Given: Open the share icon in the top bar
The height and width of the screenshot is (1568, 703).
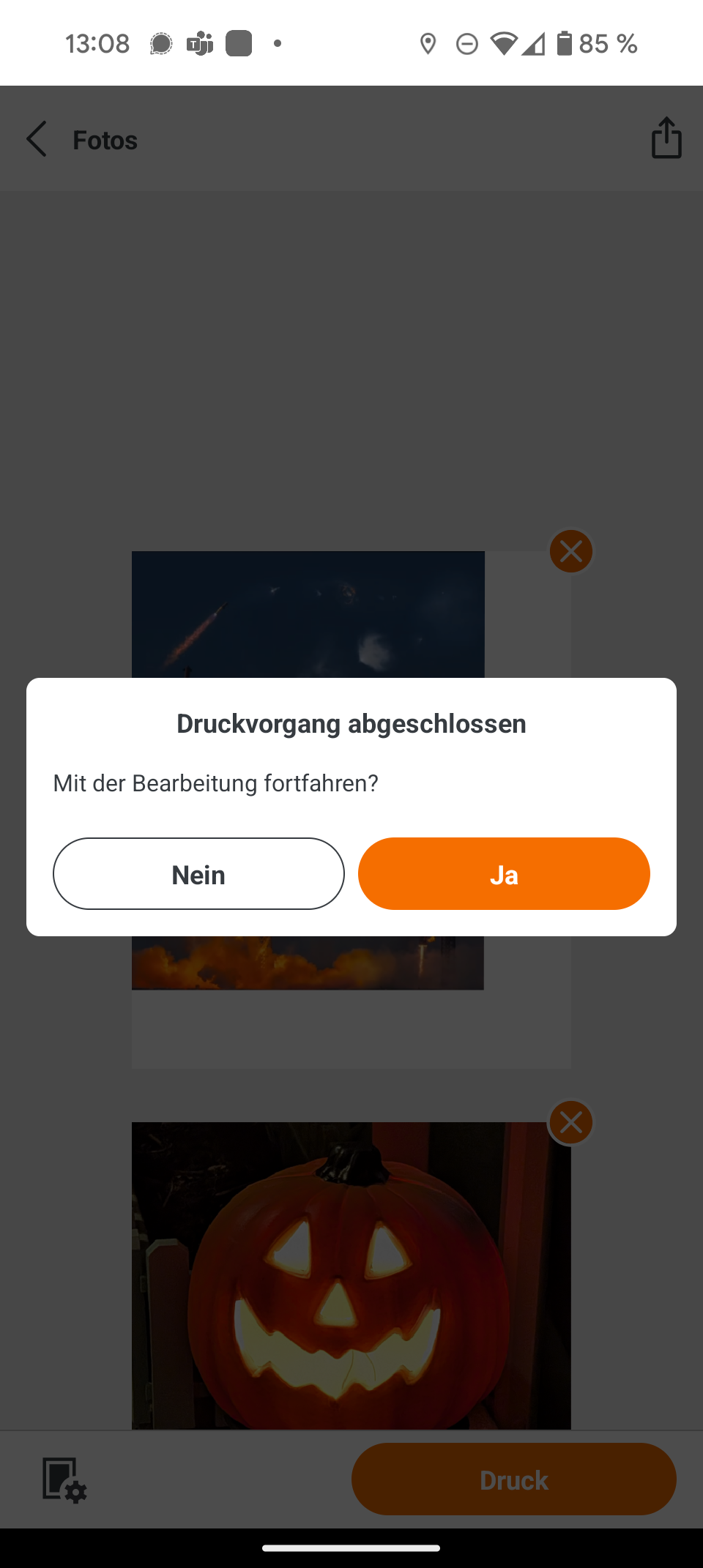Looking at the screenshot, I should point(666,138).
